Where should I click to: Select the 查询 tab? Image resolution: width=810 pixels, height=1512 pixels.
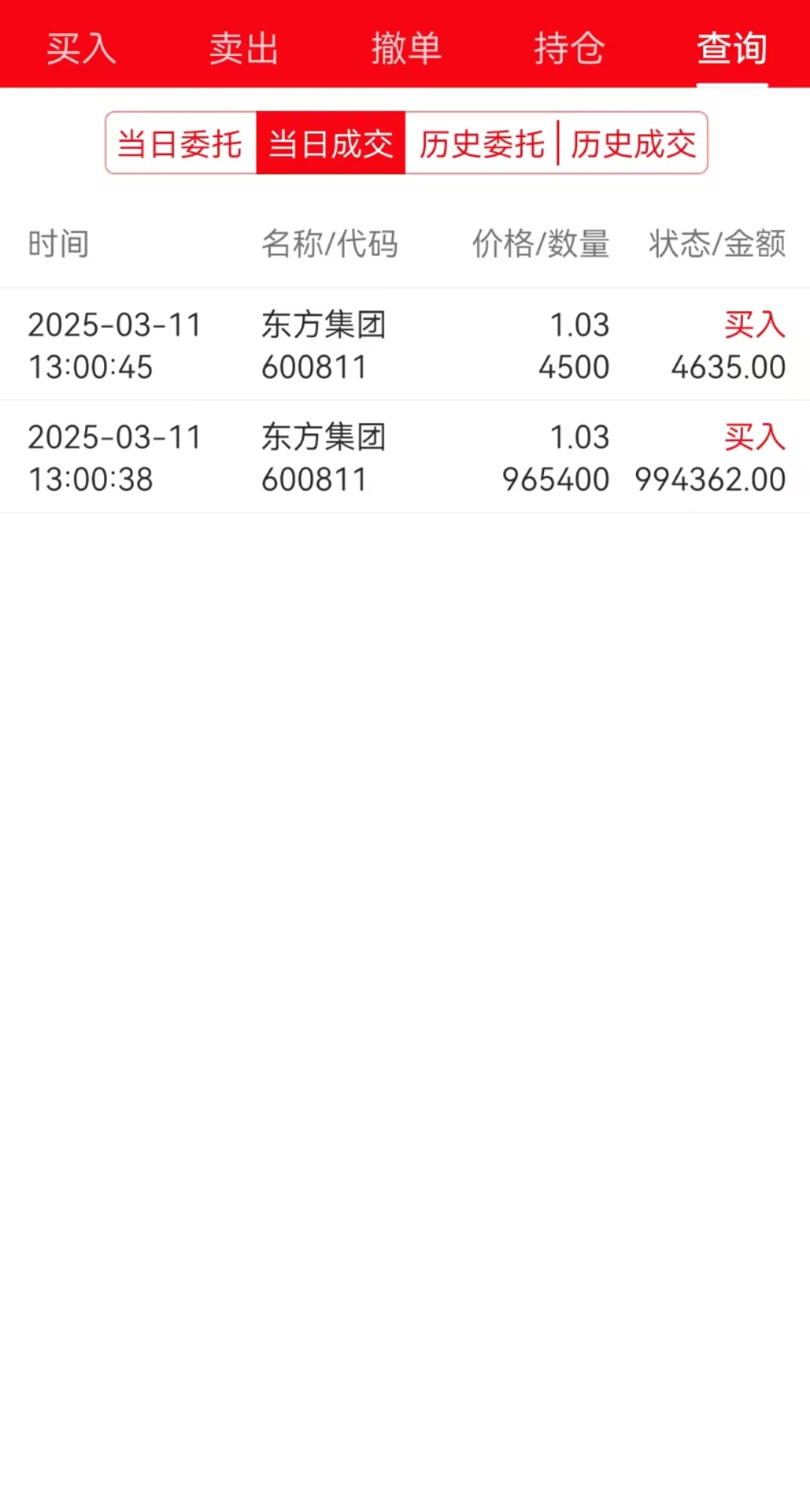732,48
